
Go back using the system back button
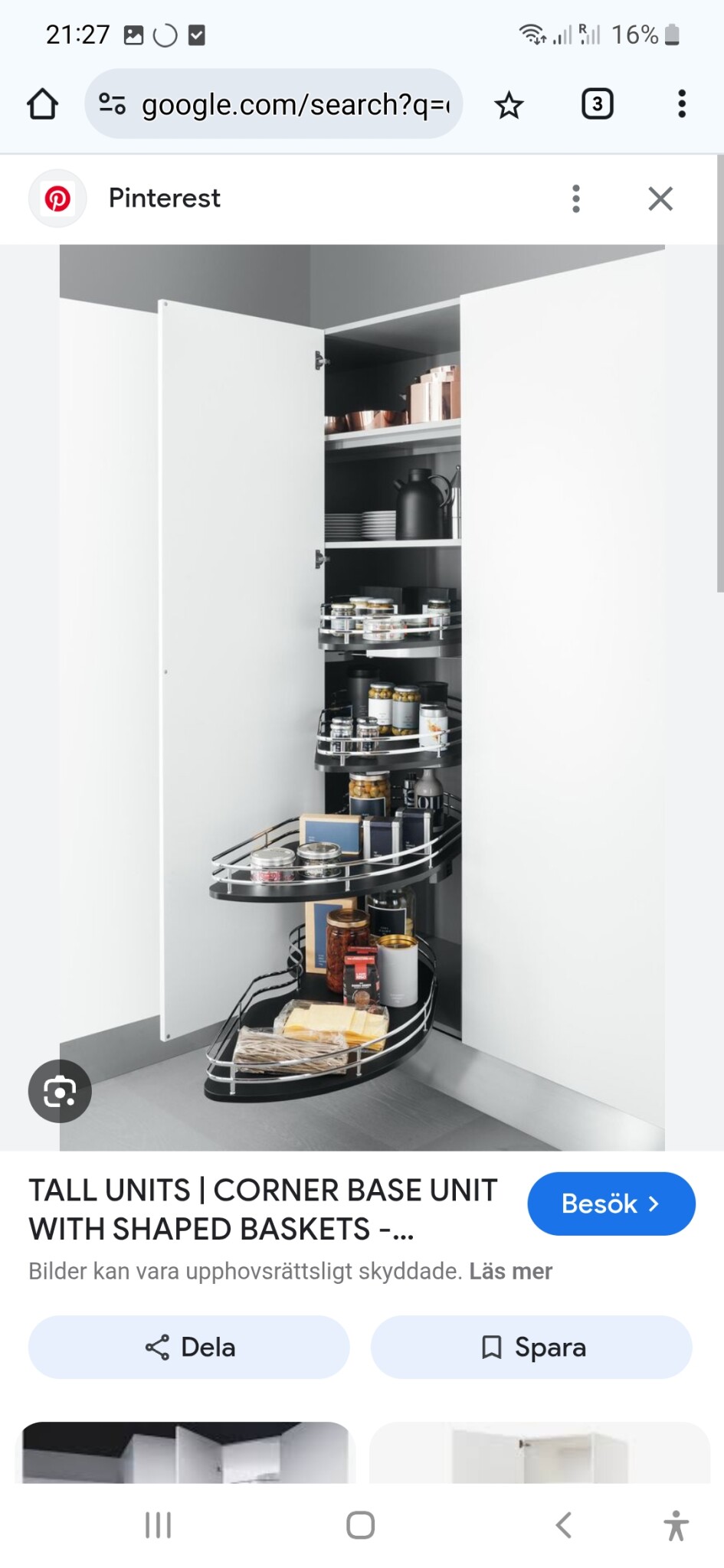[x=563, y=1525]
